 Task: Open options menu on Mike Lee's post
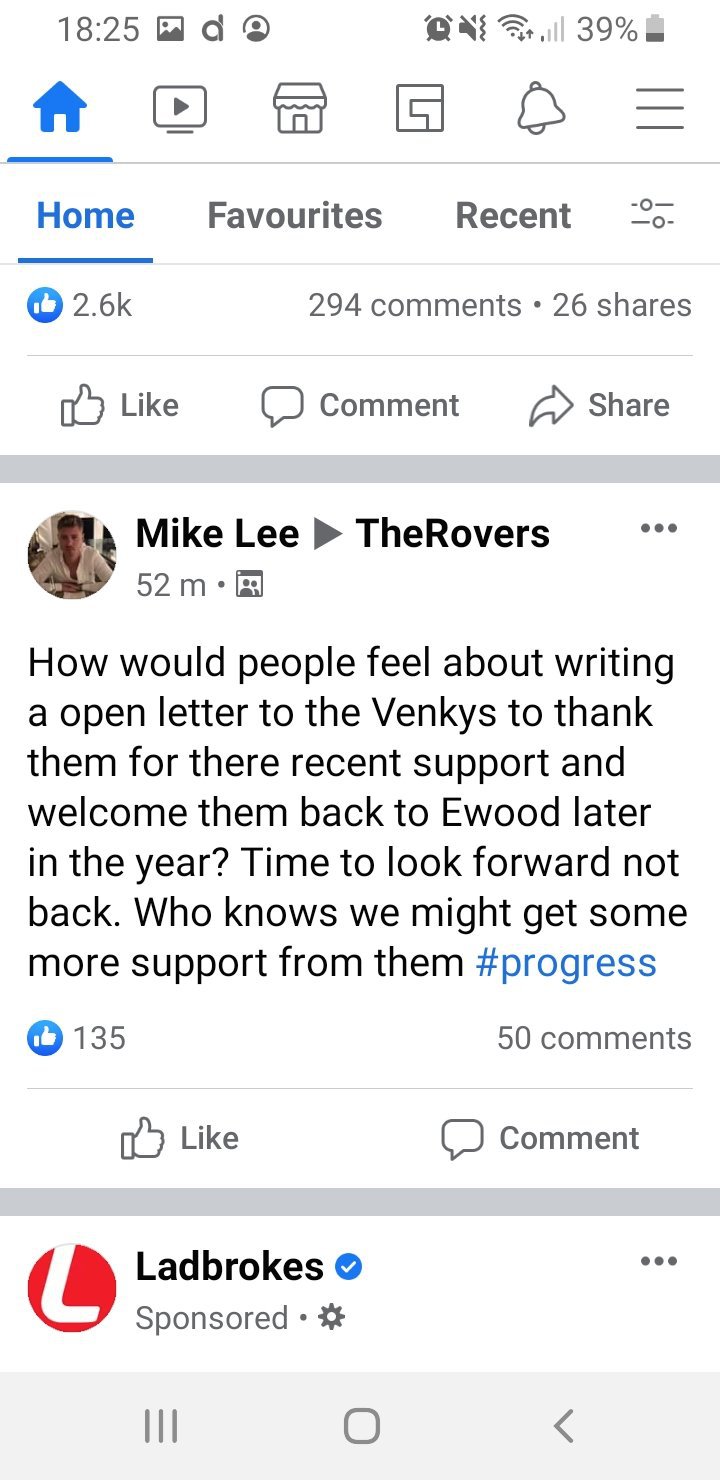[x=659, y=528]
